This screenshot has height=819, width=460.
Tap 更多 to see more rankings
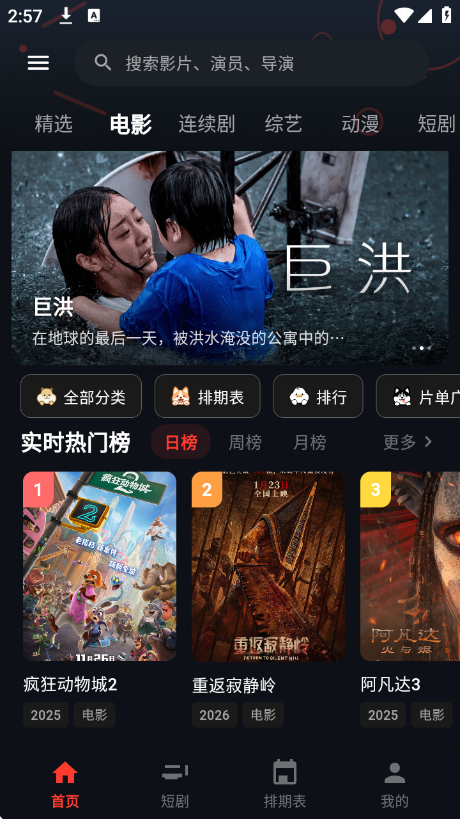[x=408, y=442]
